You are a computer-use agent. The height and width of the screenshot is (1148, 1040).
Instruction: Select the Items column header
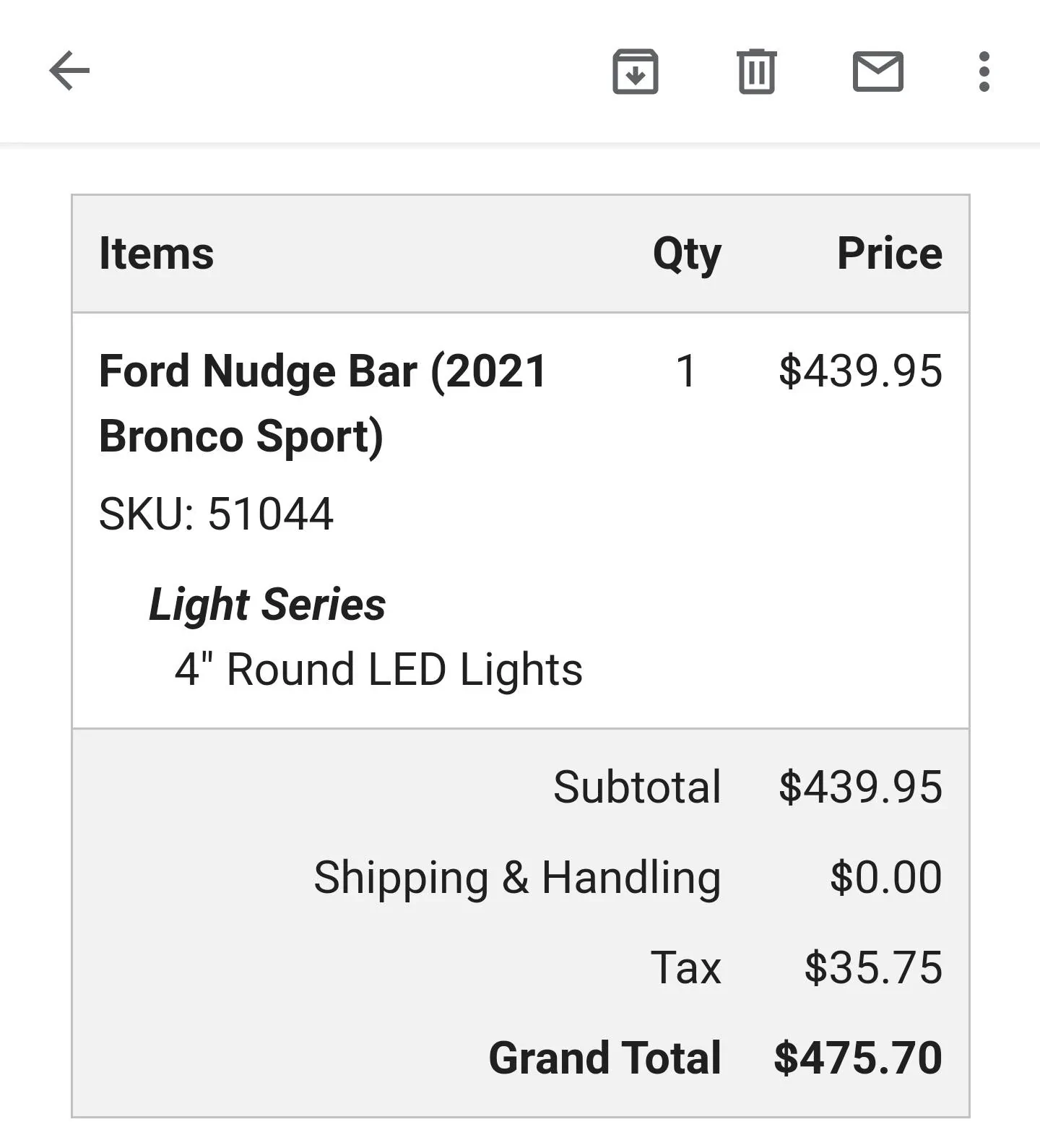click(x=155, y=253)
